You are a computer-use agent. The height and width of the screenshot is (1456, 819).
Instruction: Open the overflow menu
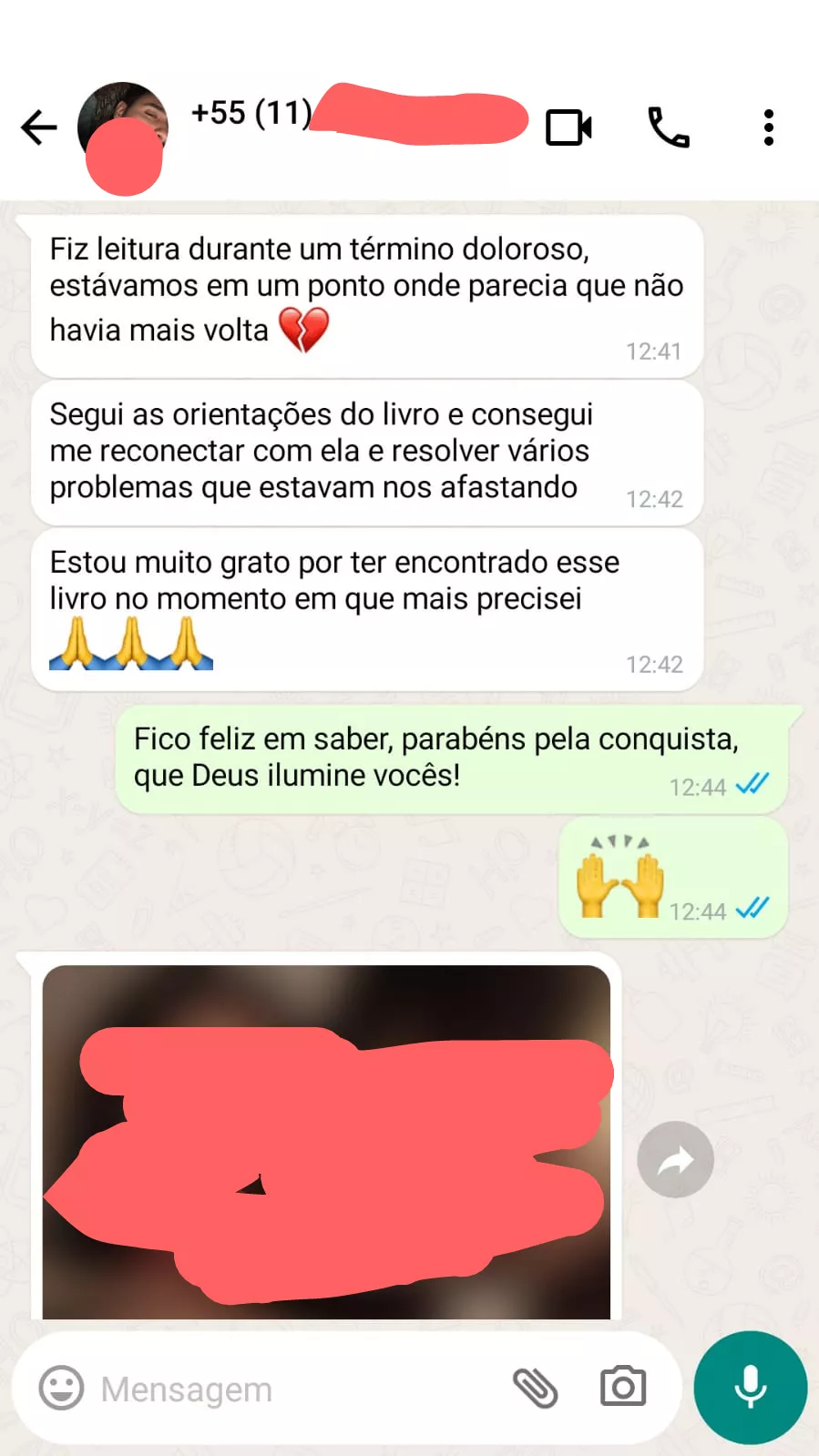[x=769, y=127]
